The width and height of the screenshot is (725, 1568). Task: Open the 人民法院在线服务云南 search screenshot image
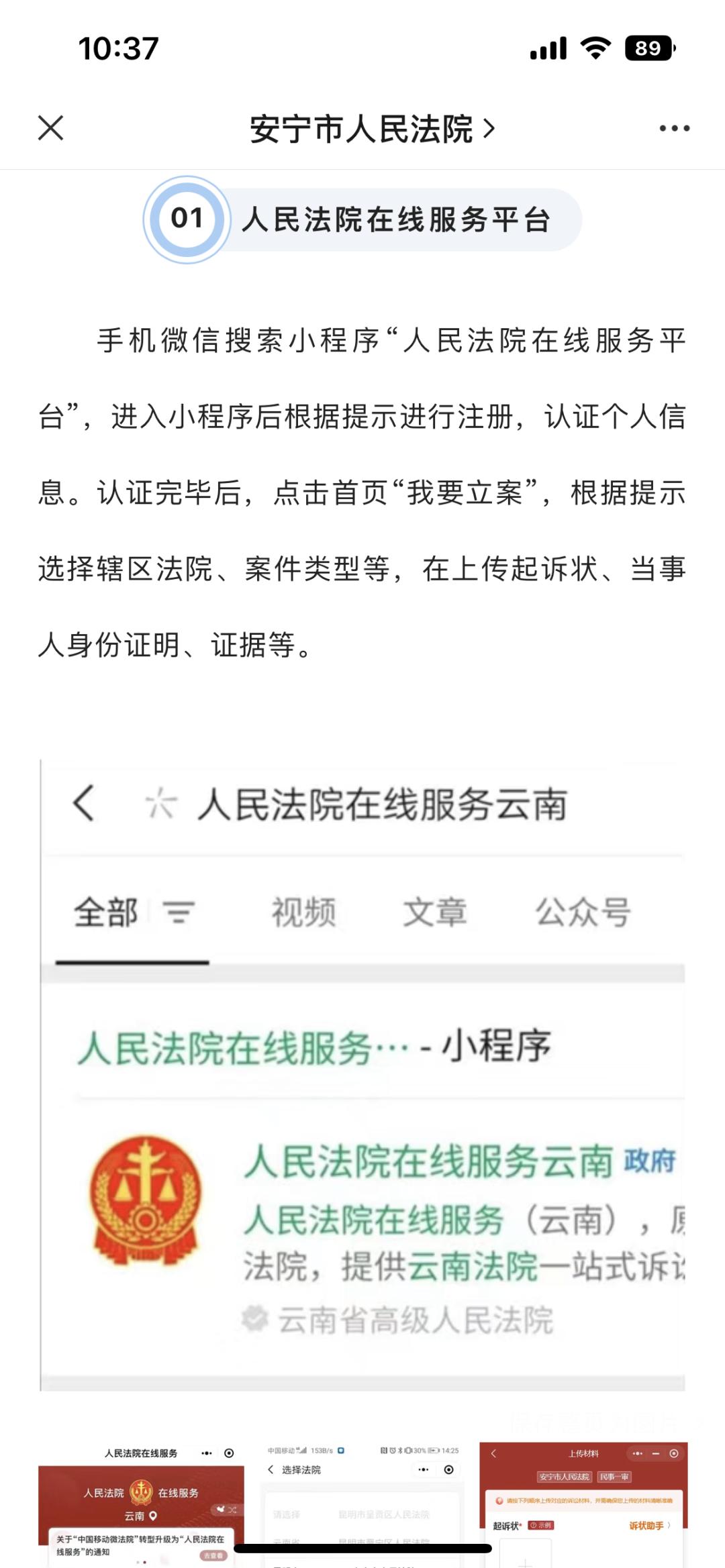[362, 1075]
